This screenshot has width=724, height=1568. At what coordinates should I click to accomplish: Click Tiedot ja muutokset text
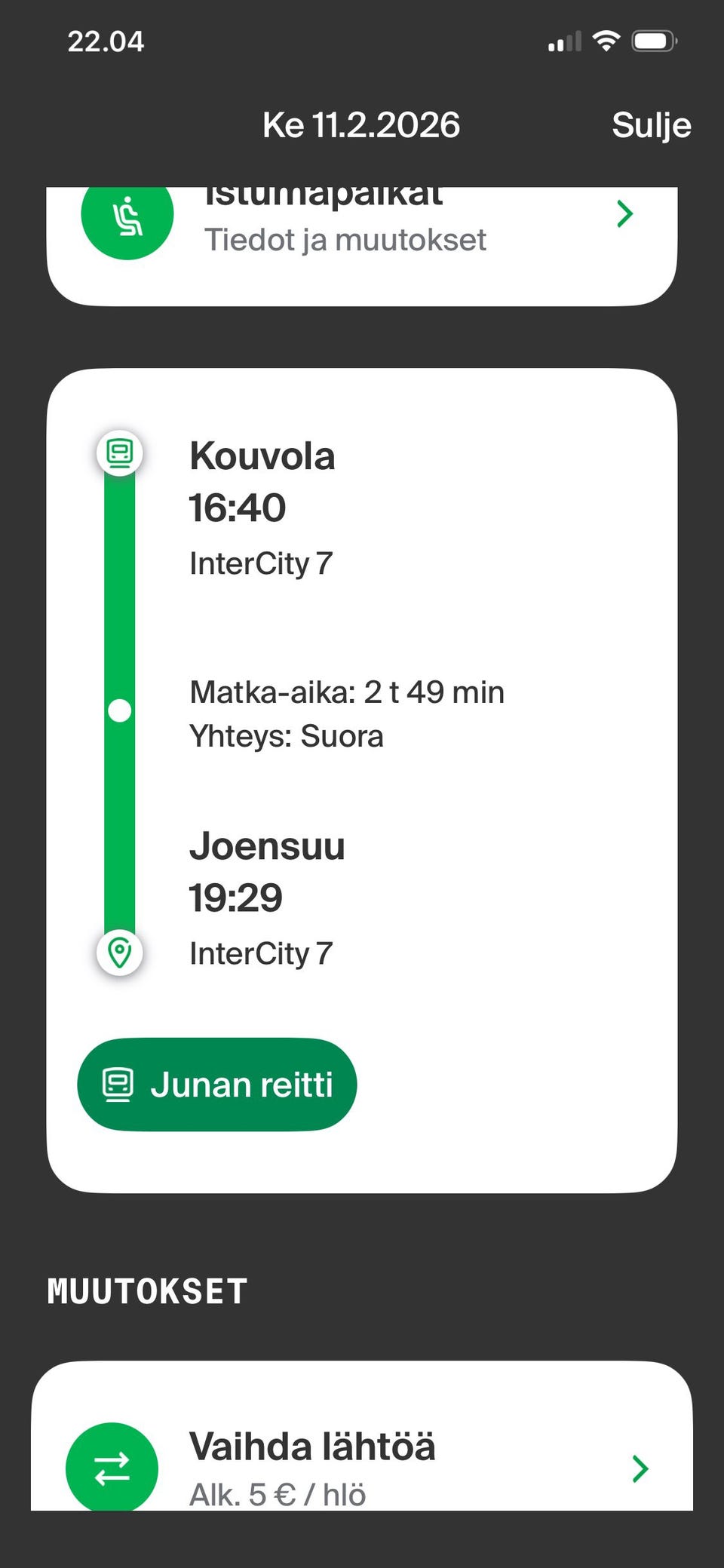[x=345, y=240]
